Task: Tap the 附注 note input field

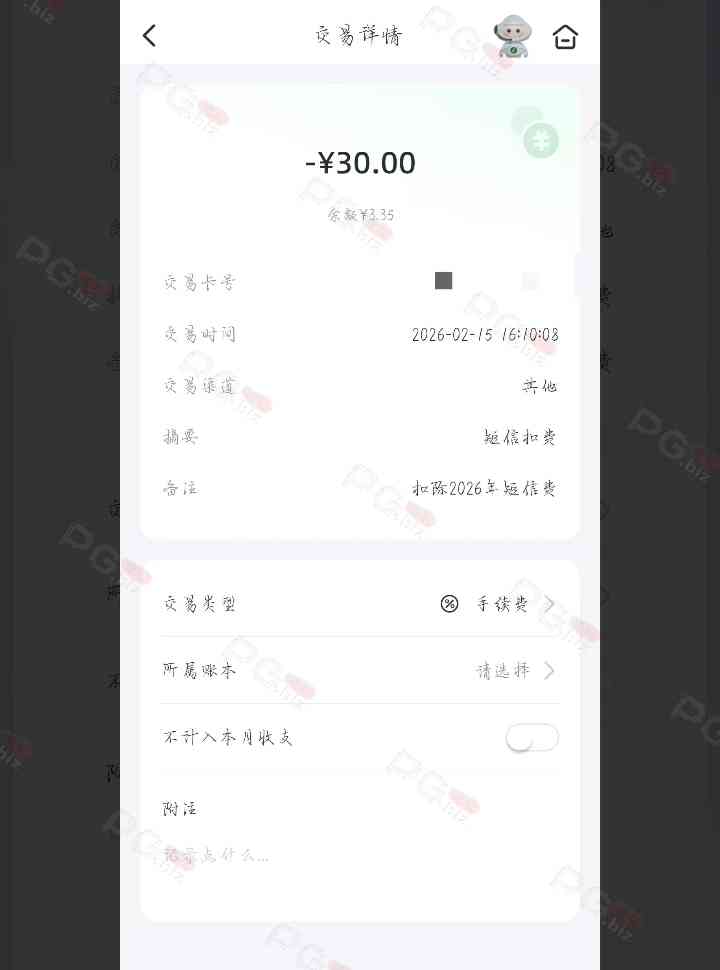Action: click(359, 856)
